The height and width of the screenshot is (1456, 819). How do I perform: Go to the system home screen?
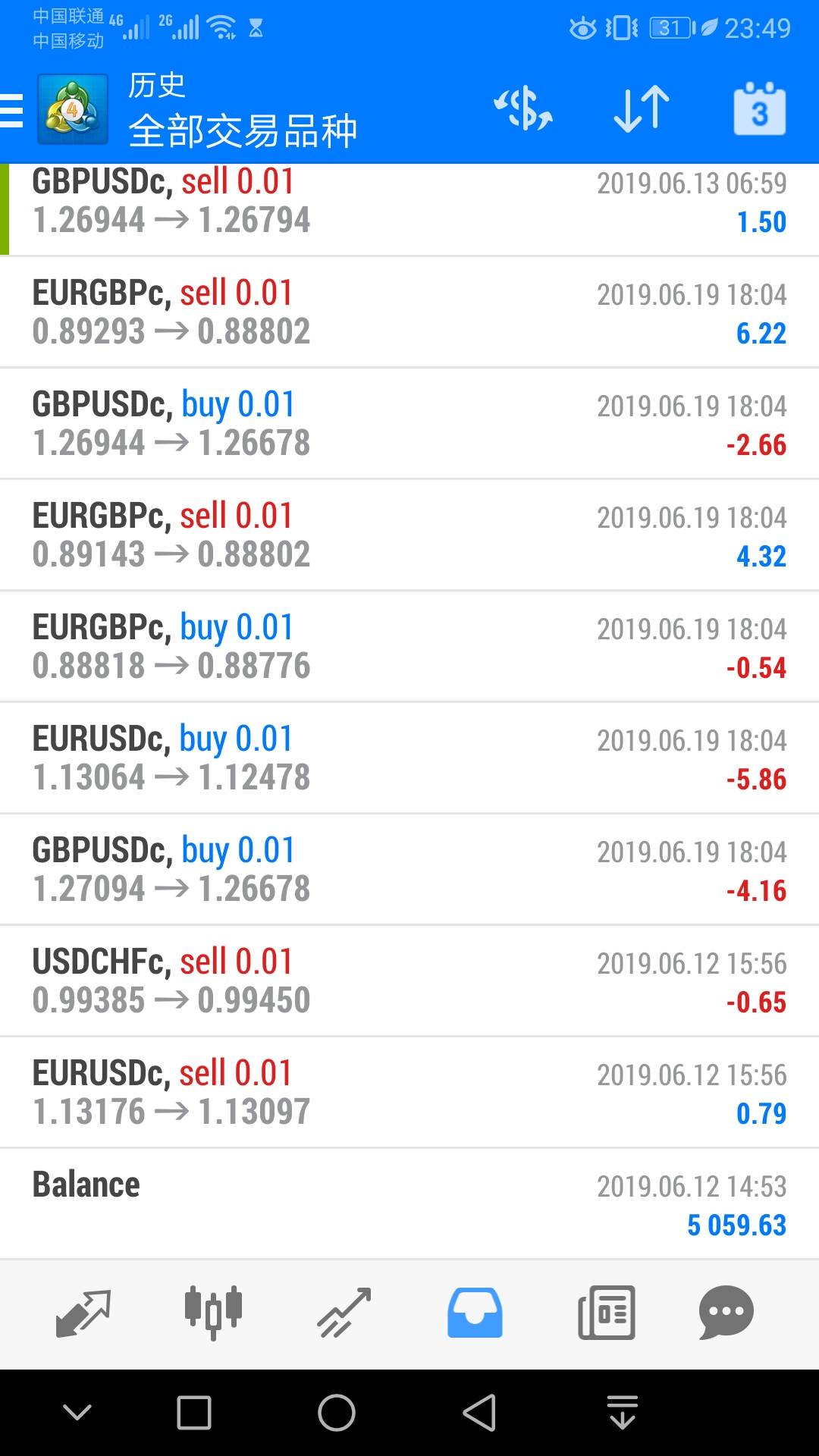click(x=337, y=1413)
